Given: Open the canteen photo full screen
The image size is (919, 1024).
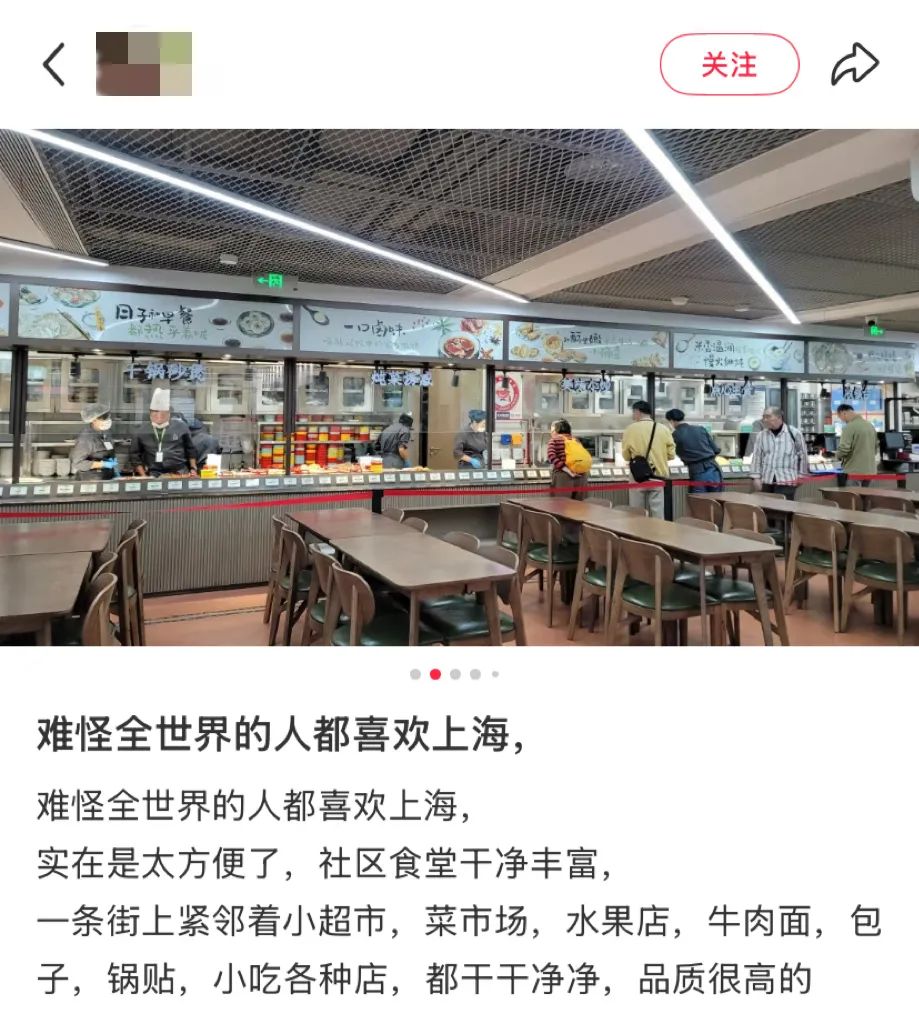Looking at the screenshot, I should click(x=459, y=388).
